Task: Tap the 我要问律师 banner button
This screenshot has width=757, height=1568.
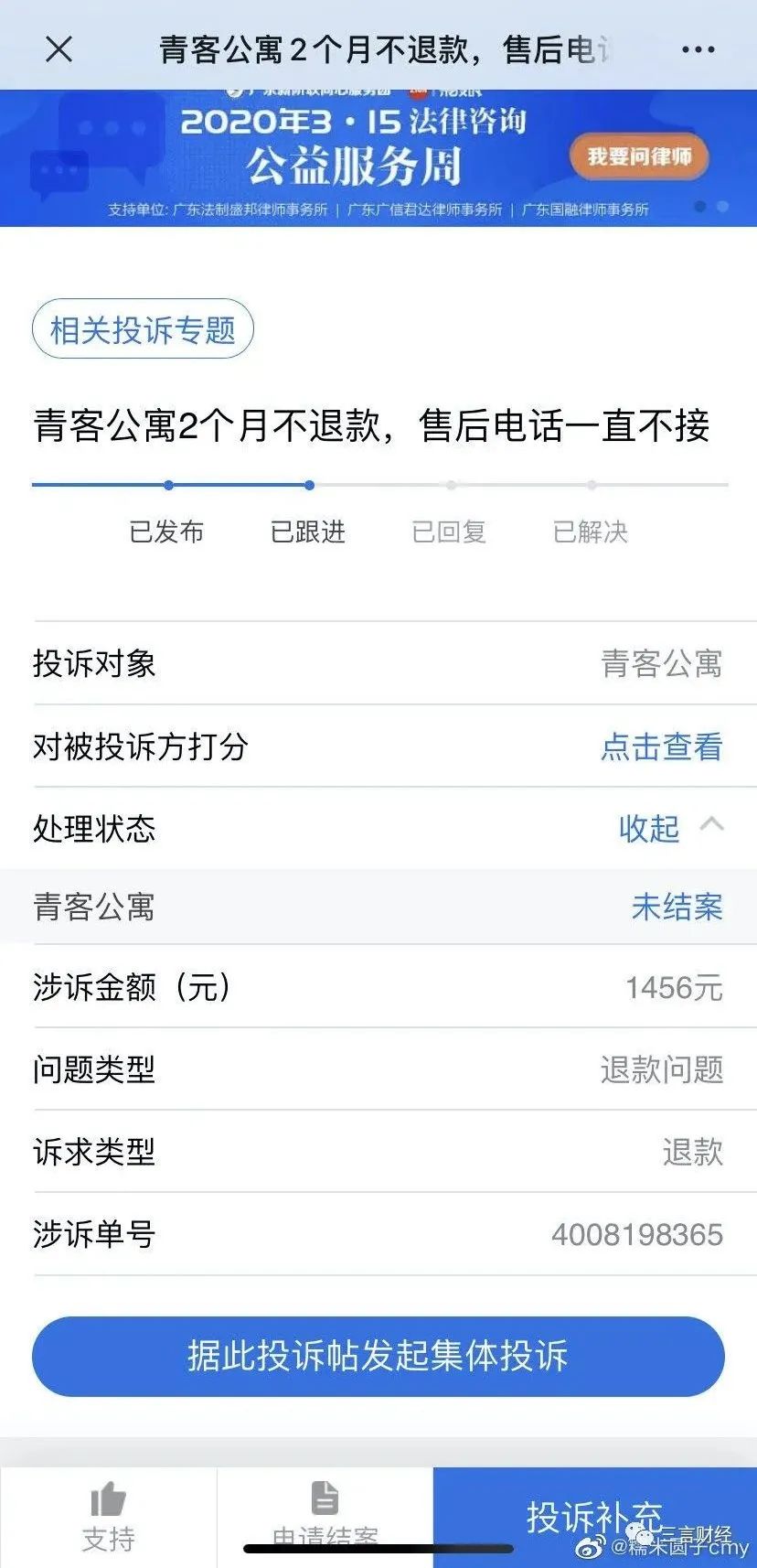Action: (639, 156)
